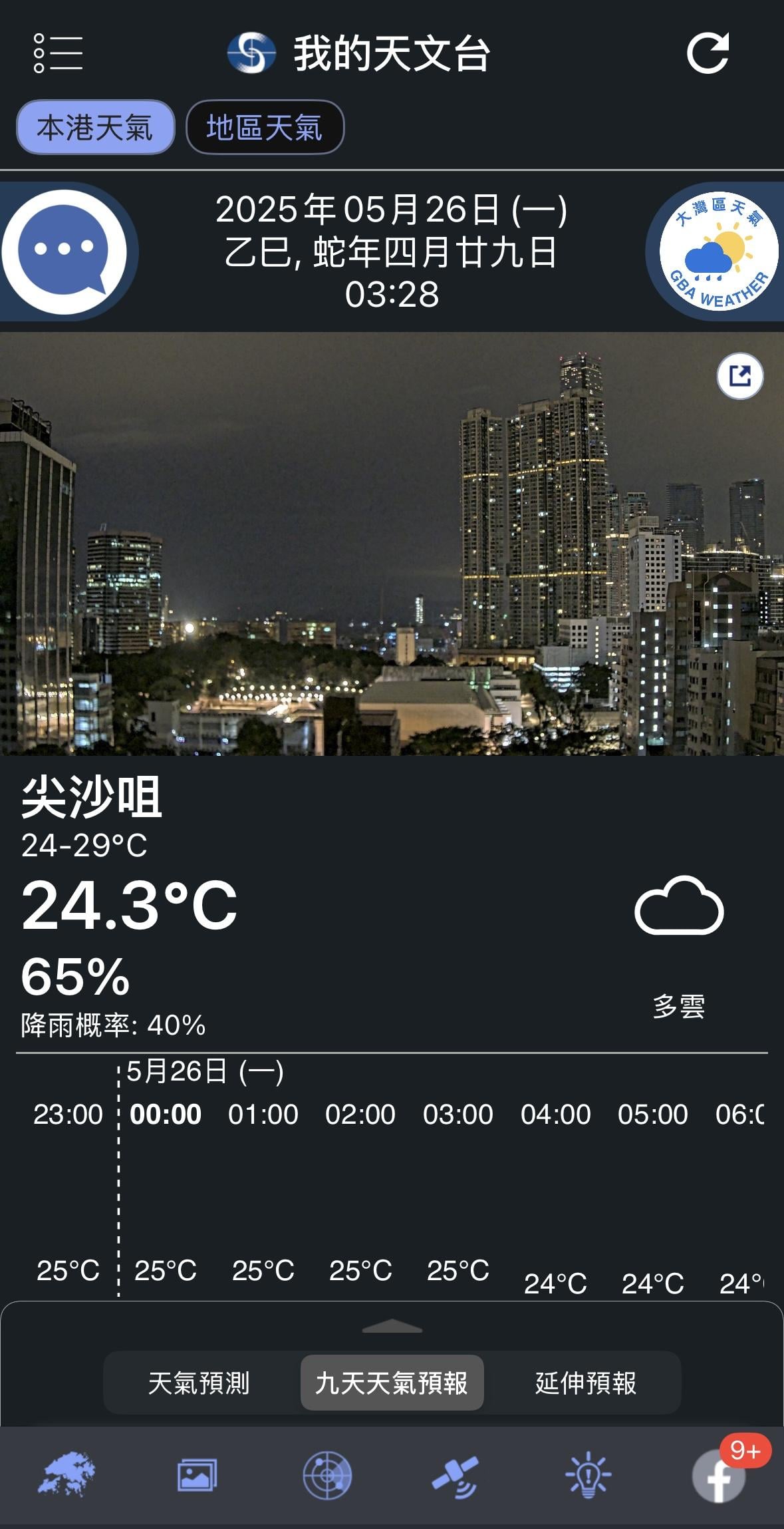Screen dimensions: 784x1529
Task: Open the chatbot speech bubble
Action: tap(65, 251)
